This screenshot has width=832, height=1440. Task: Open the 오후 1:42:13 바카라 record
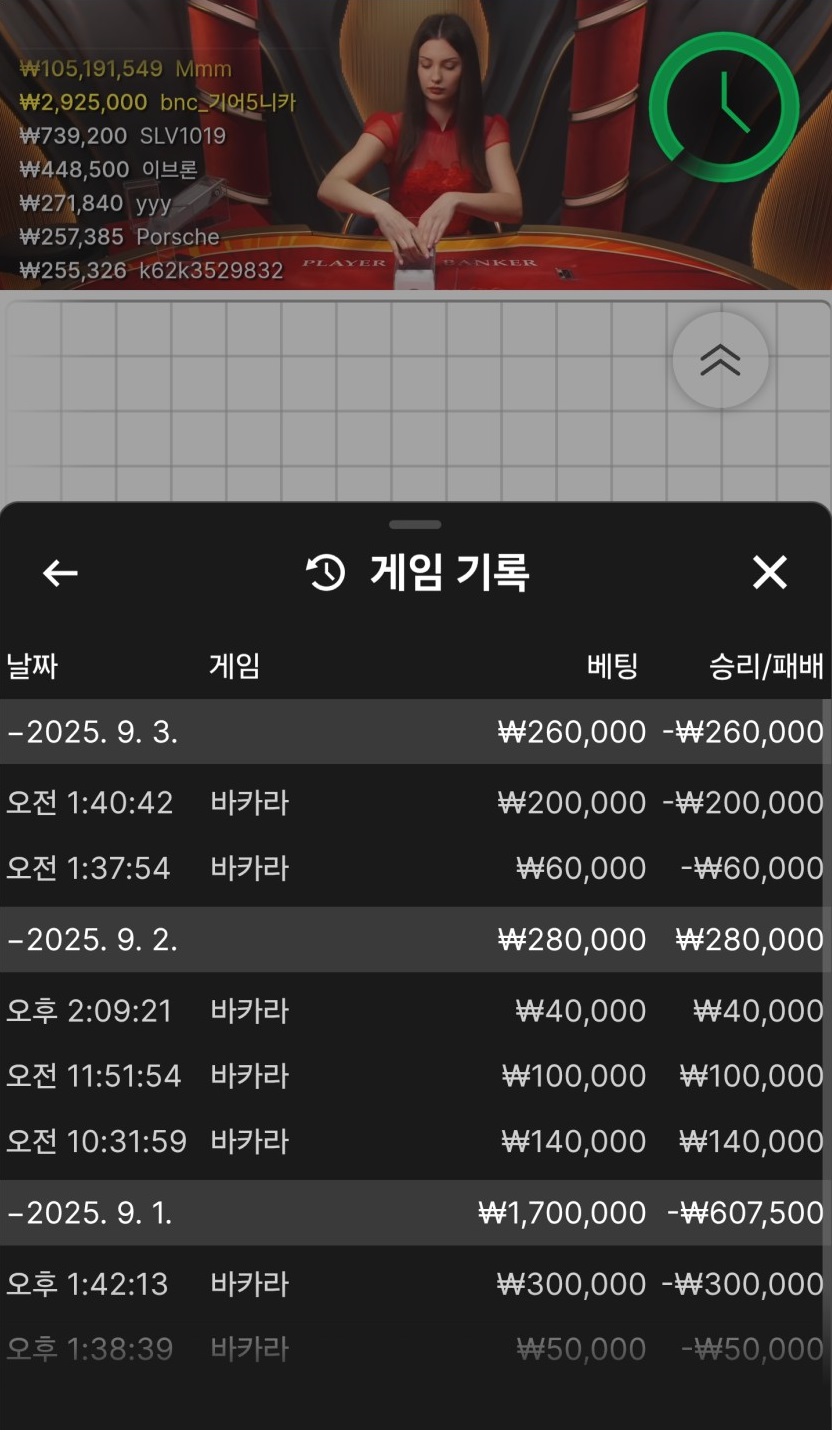(415, 1284)
